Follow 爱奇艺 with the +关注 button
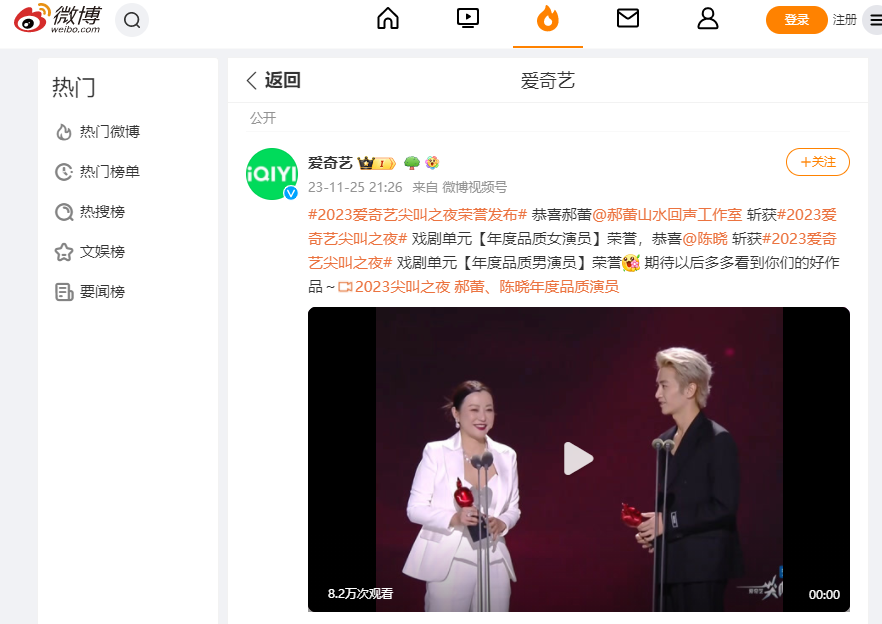This screenshot has width=882, height=624. 818,162
